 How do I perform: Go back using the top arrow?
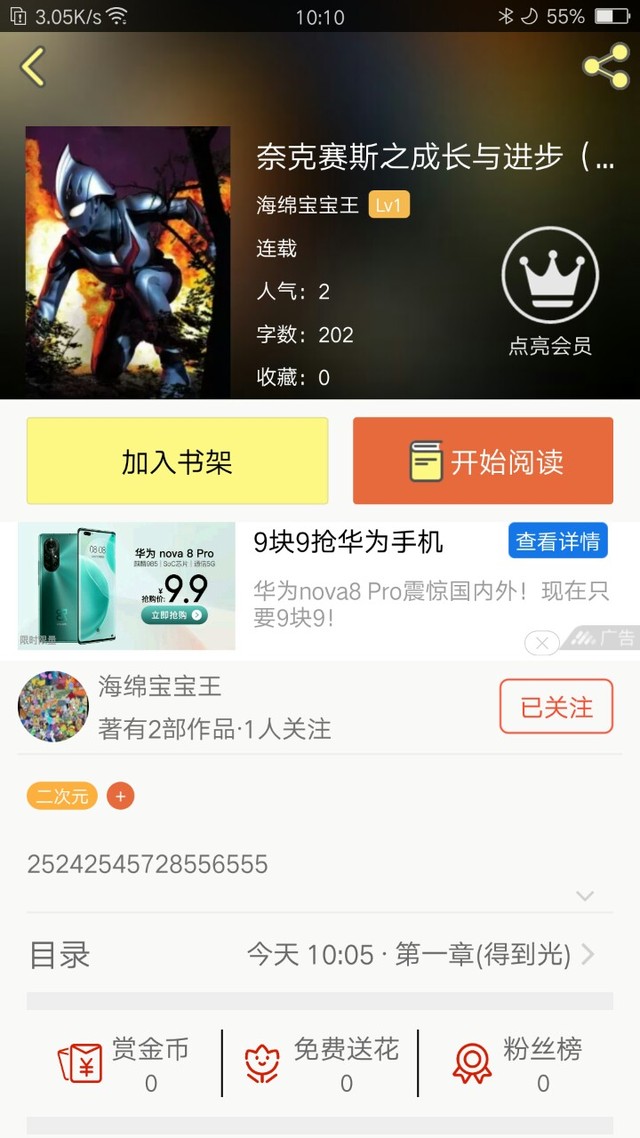click(x=33, y=67)
